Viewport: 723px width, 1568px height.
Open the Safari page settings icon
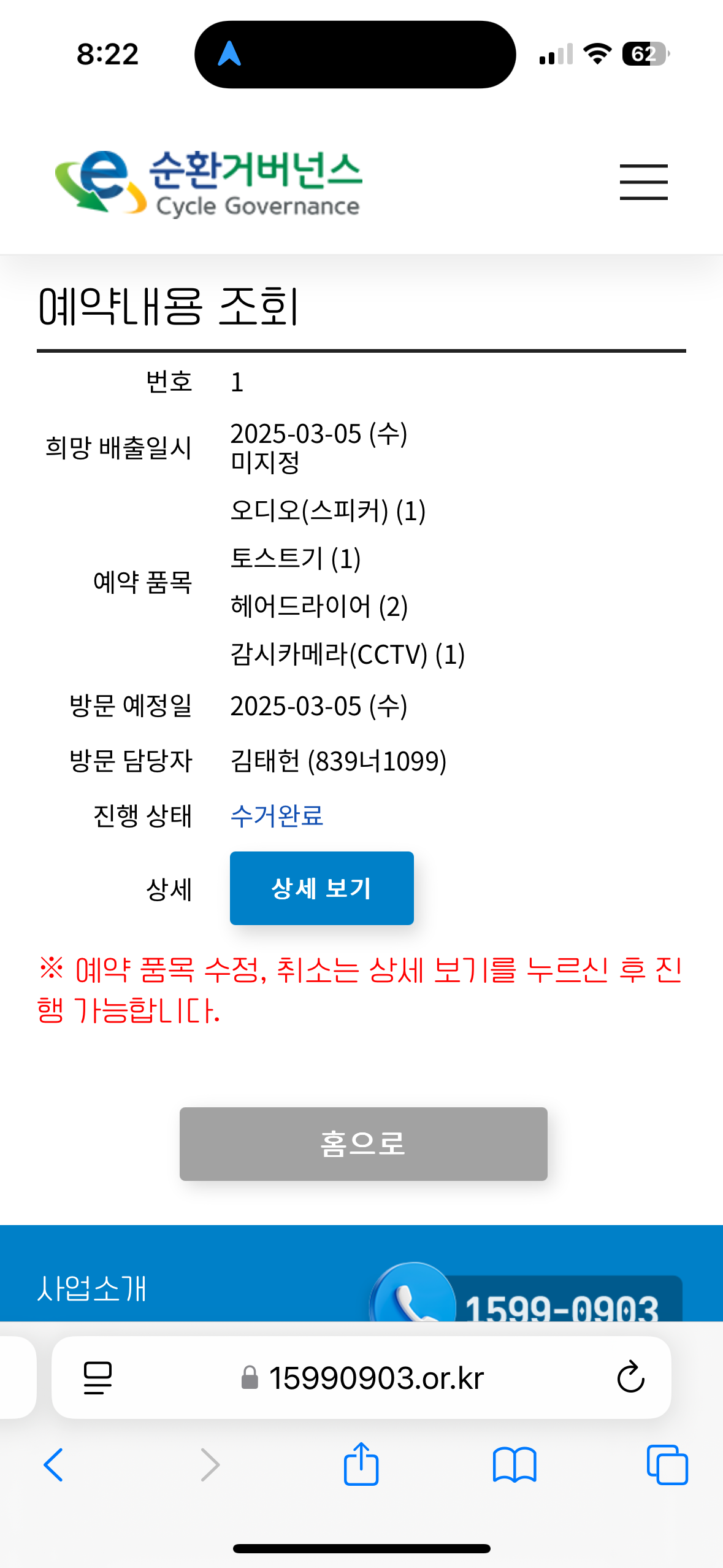[x=98, y=1377]
